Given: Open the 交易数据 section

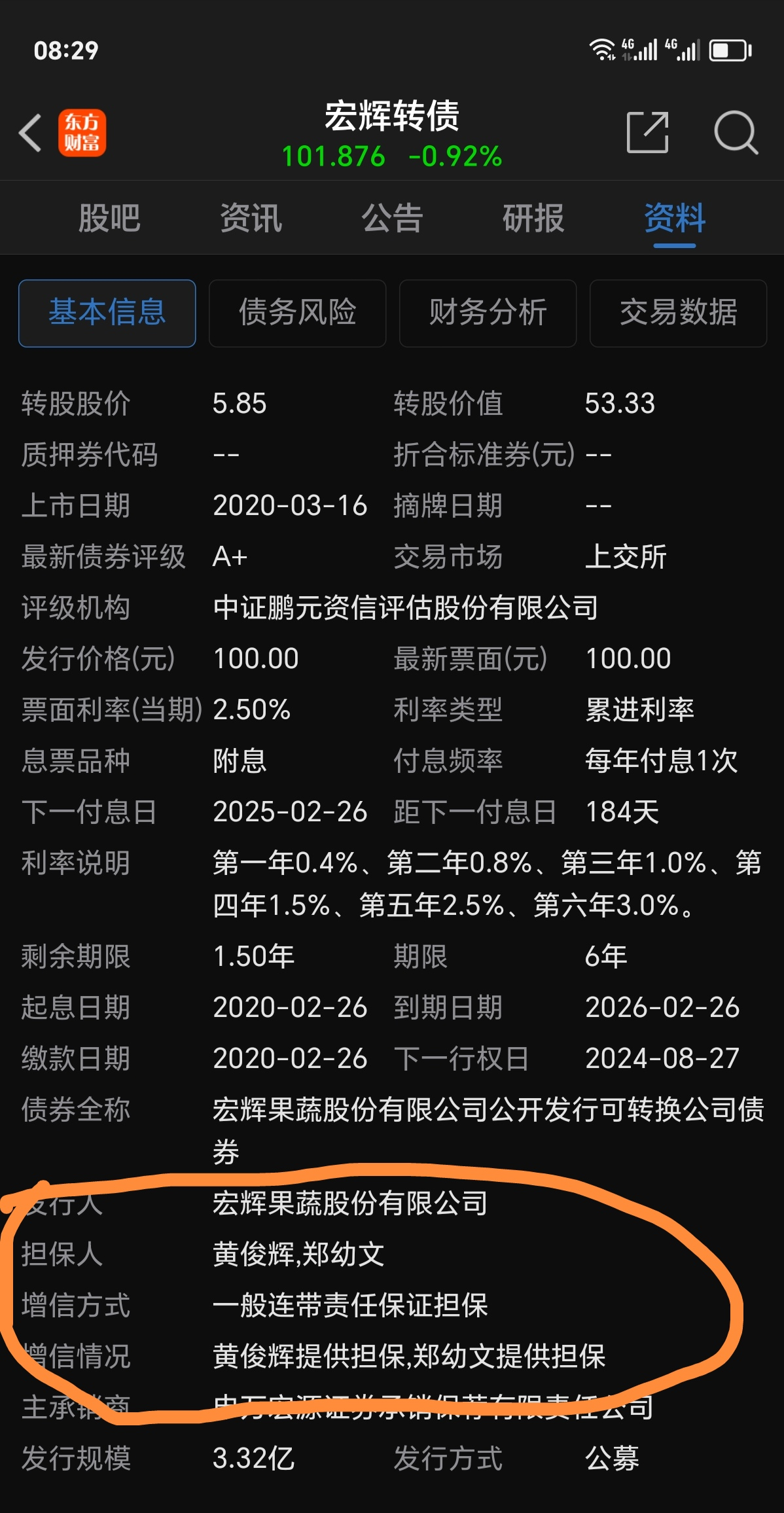Looking at the screenshot, I should pos(679,313).
